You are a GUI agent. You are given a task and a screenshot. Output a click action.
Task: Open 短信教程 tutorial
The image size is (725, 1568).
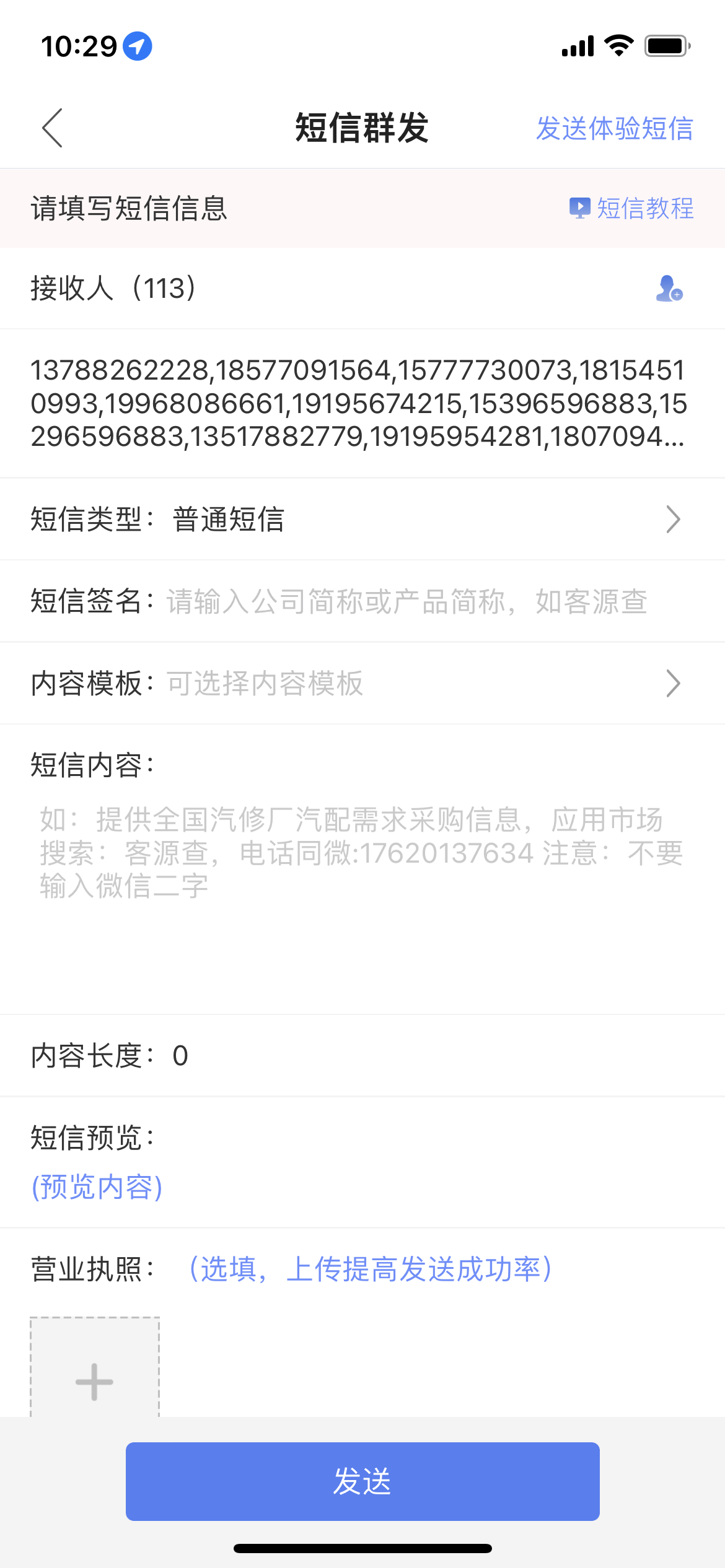[632, 208]
